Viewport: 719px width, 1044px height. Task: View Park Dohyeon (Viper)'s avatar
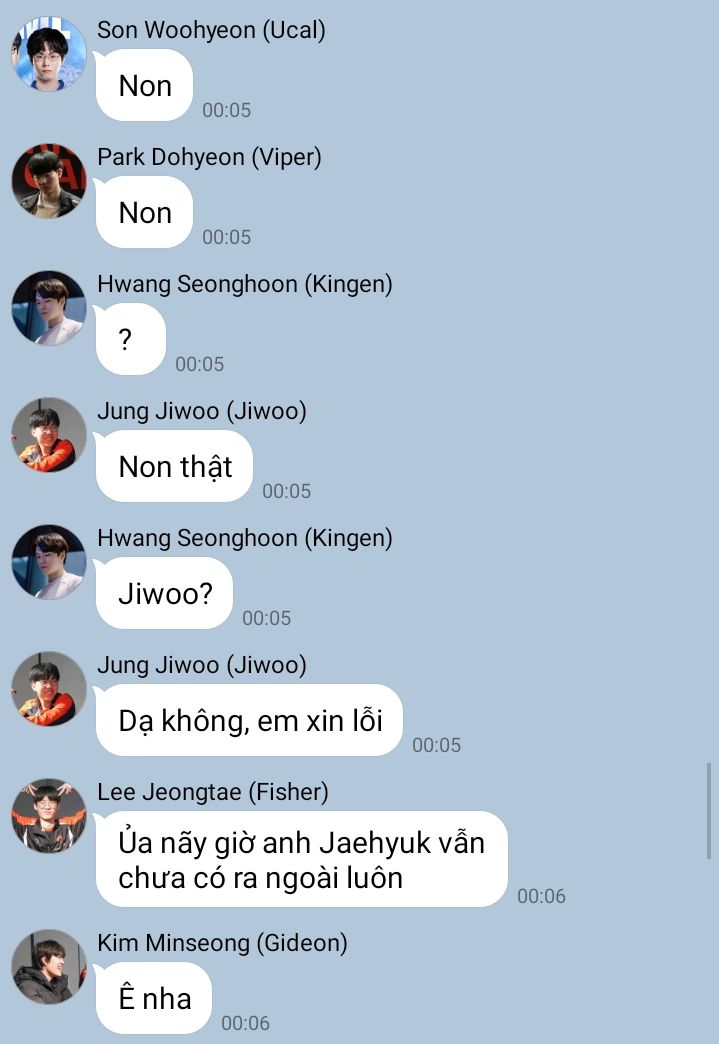[48, 181]
